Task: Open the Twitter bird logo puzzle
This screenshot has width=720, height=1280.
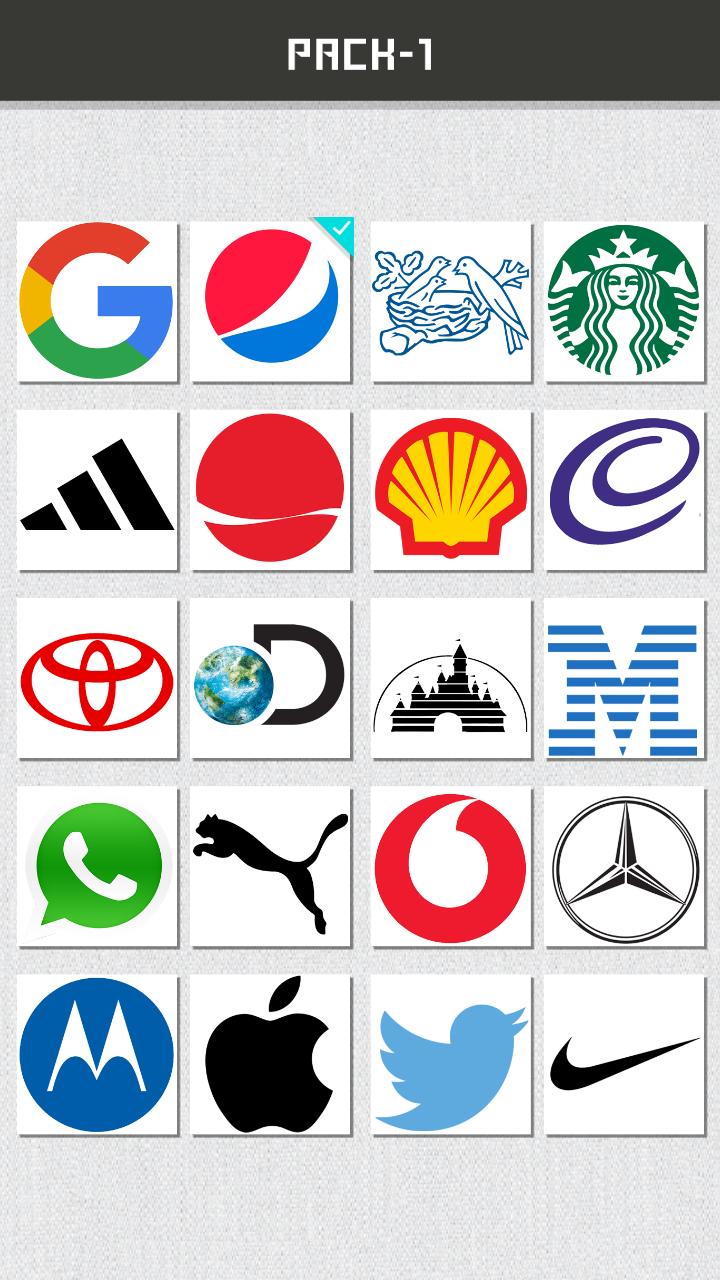Action: click(448, 1056)
